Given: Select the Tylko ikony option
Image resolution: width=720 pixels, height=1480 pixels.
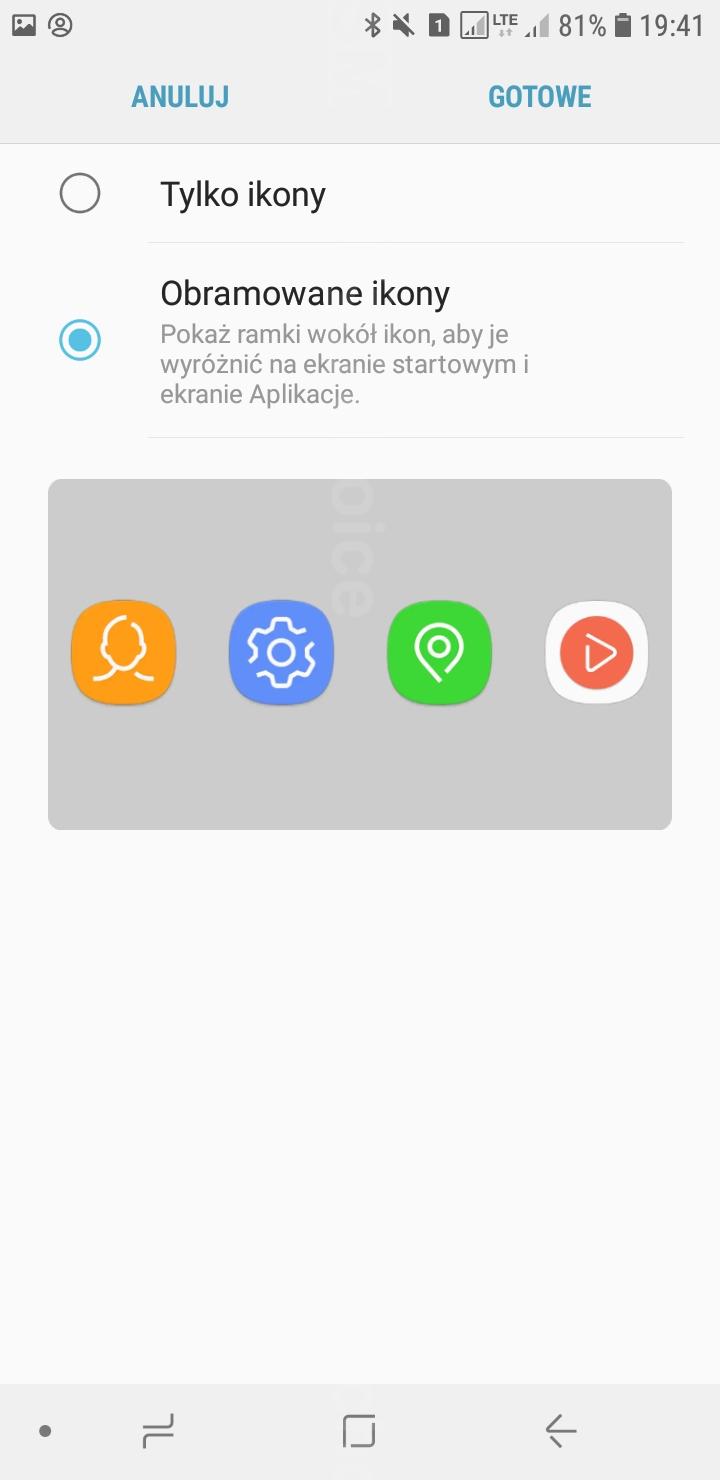Looking at the screenshot, I should (x=360, y=194).
